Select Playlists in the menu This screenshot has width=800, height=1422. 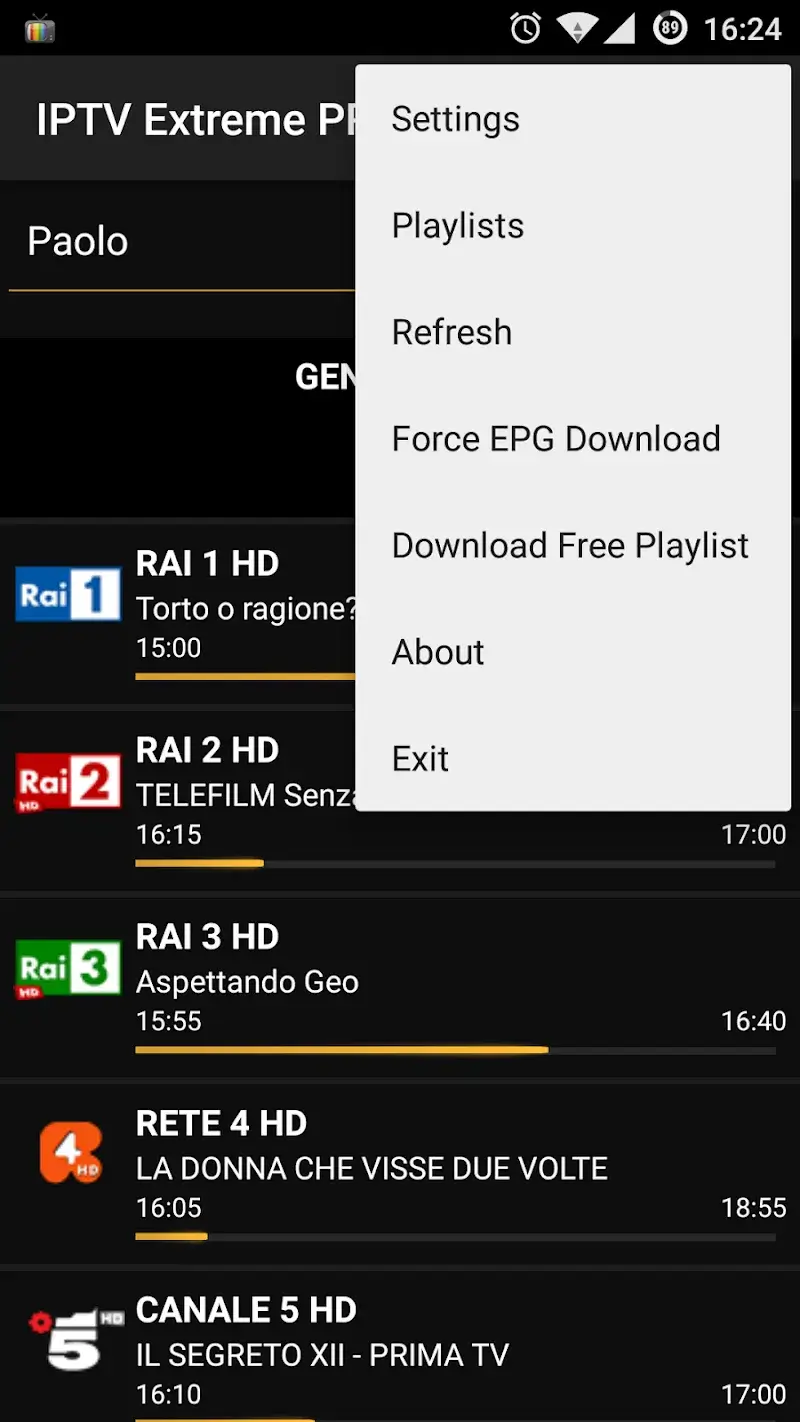[458, 226]
